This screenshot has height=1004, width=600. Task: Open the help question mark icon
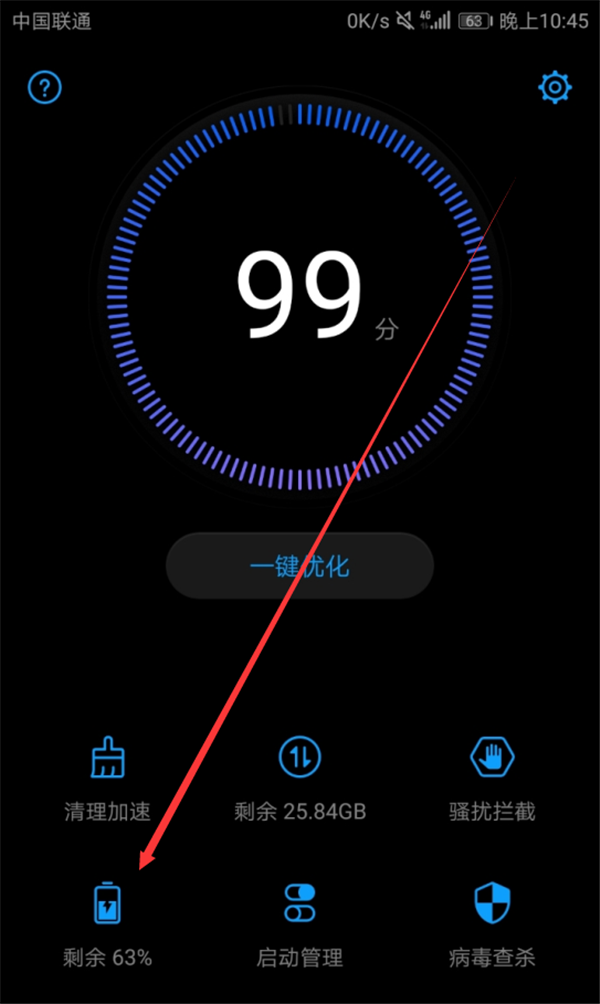[43, 88]
